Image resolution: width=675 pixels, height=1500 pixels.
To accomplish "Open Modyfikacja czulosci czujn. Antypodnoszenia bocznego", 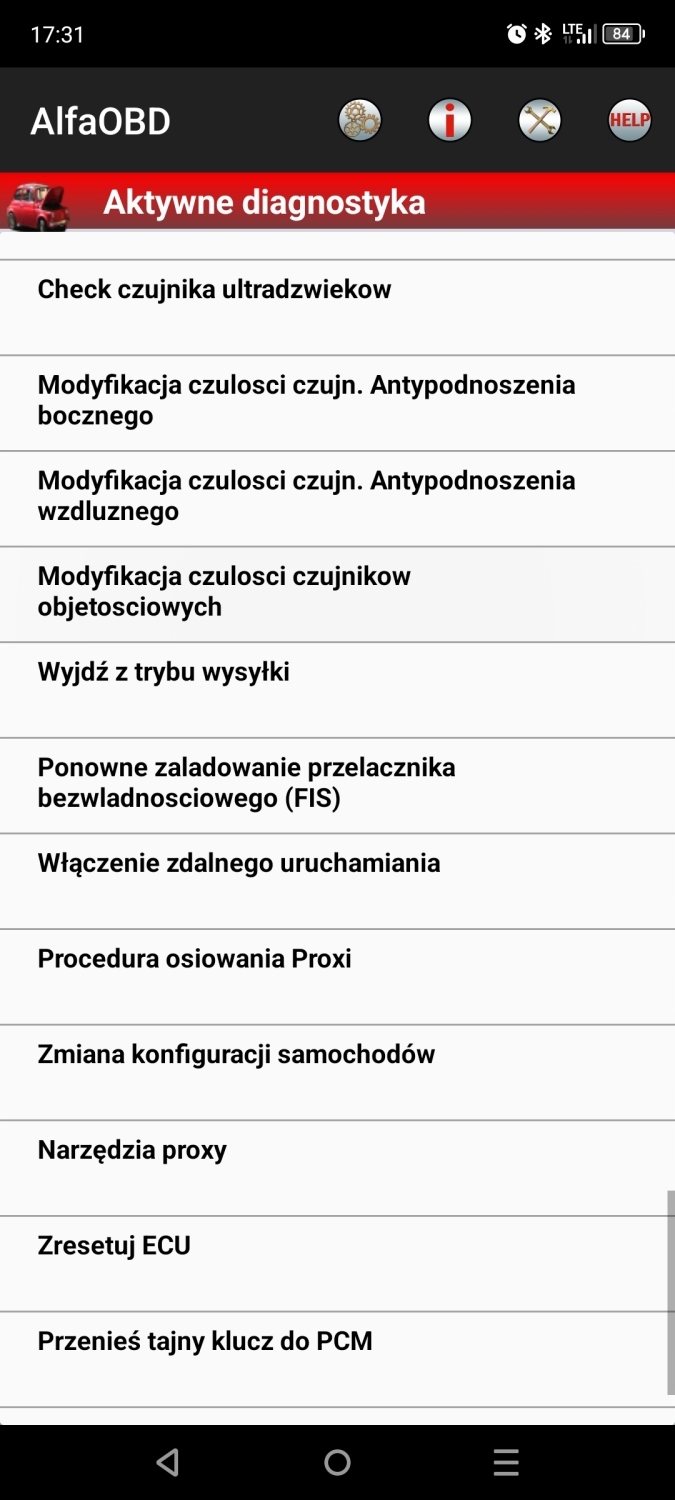I will tap(337, 401).
